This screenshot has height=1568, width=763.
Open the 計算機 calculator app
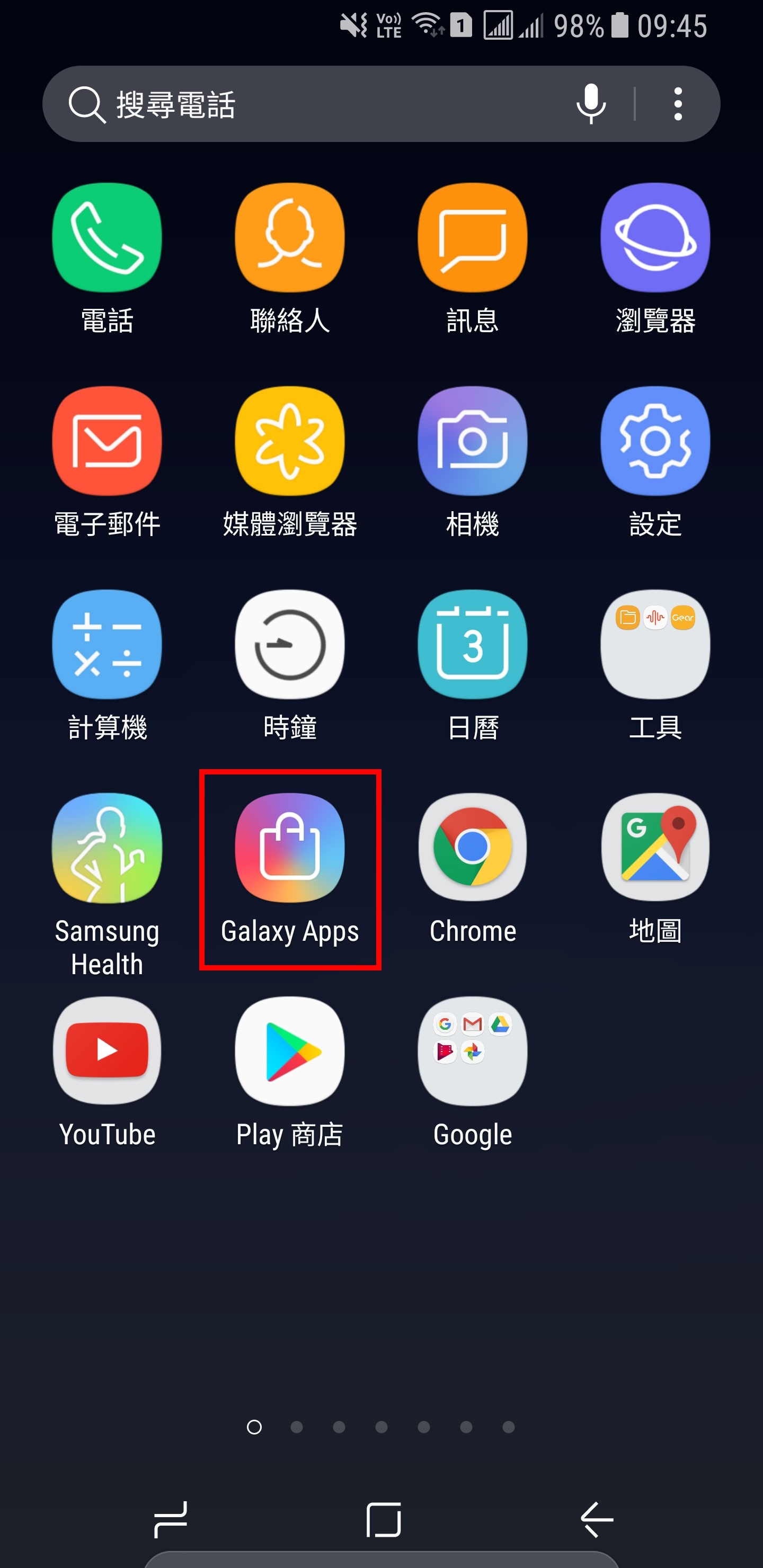pyautogui.click(x=107, y=645)
